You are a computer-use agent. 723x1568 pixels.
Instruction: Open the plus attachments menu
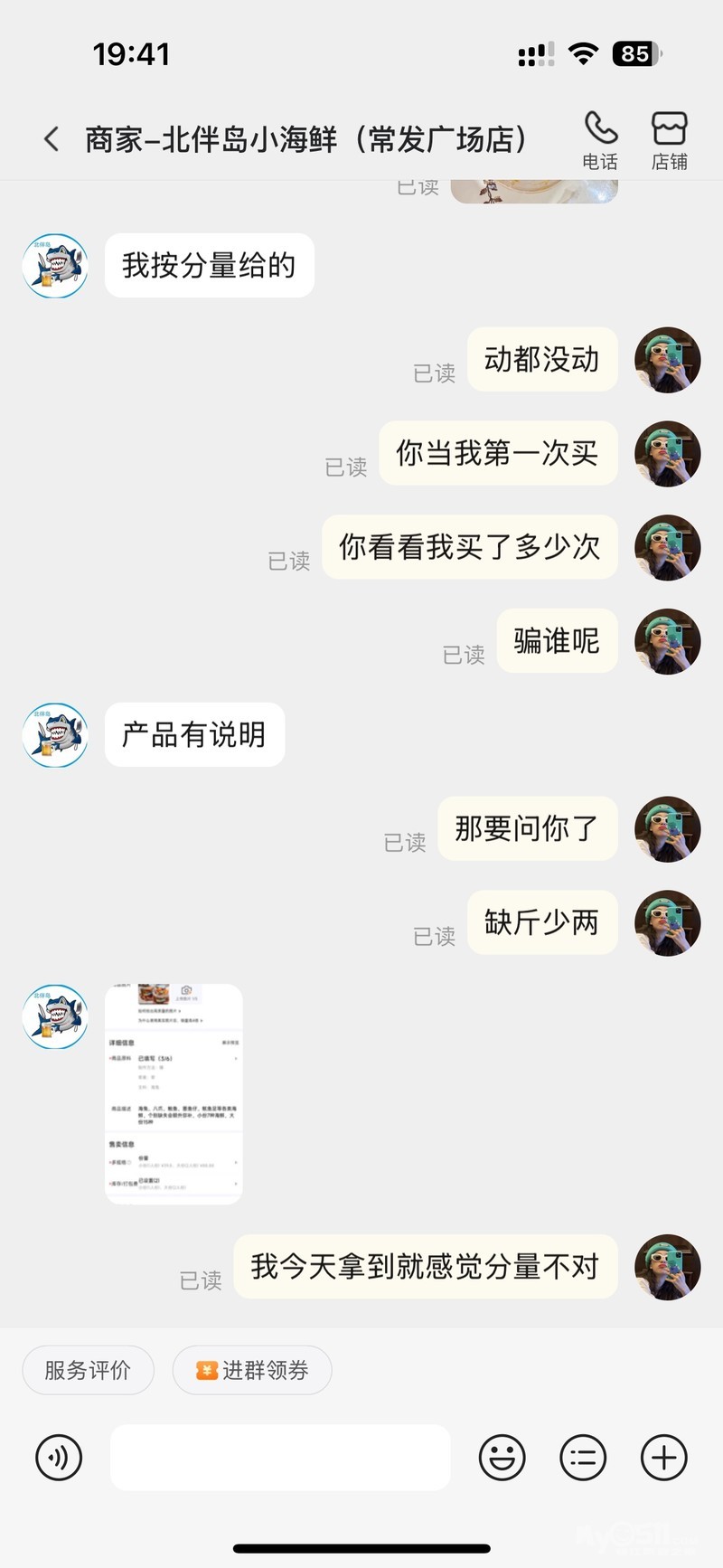point(664,1458)
